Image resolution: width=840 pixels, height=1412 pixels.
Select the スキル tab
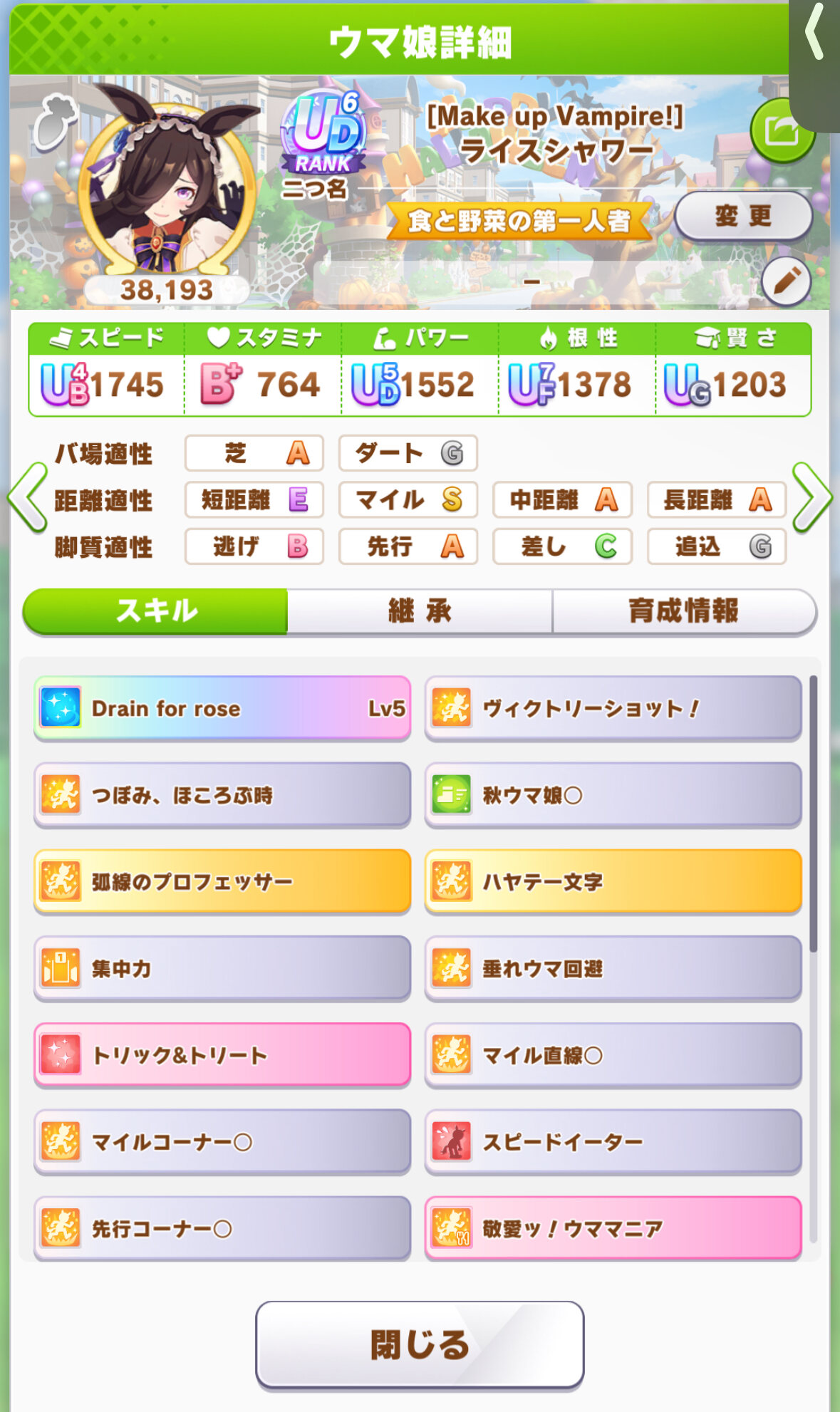click(x=156, y=611)
